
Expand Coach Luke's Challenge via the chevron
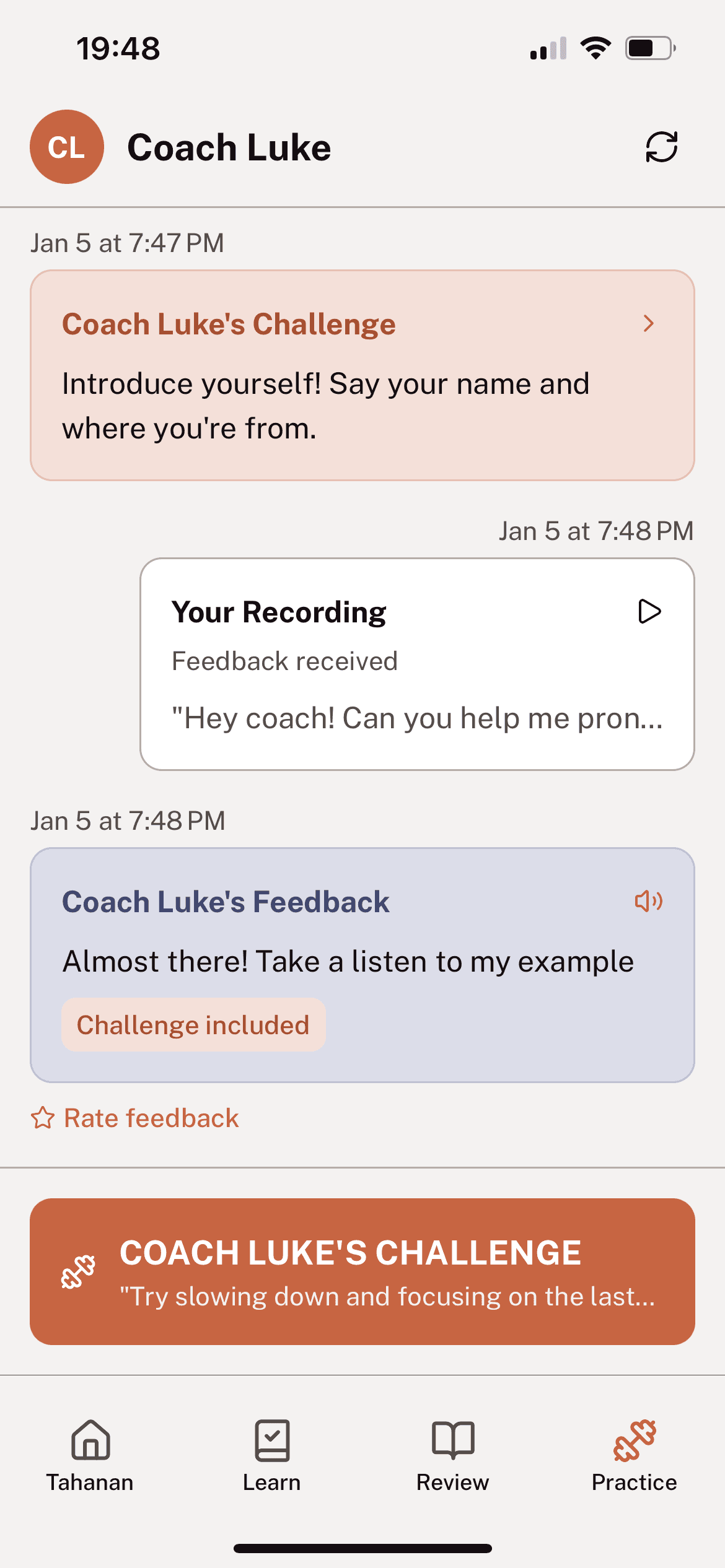pos(649,323)
